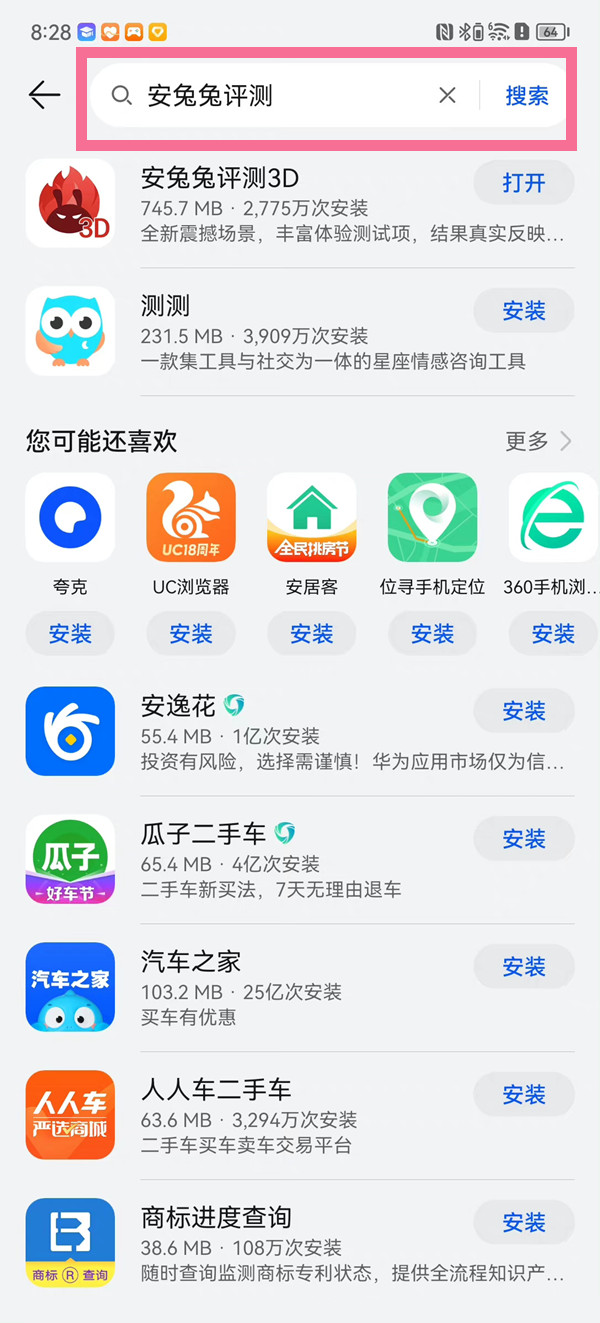Install 商标进度查询 app

(x=523, y=1223)
